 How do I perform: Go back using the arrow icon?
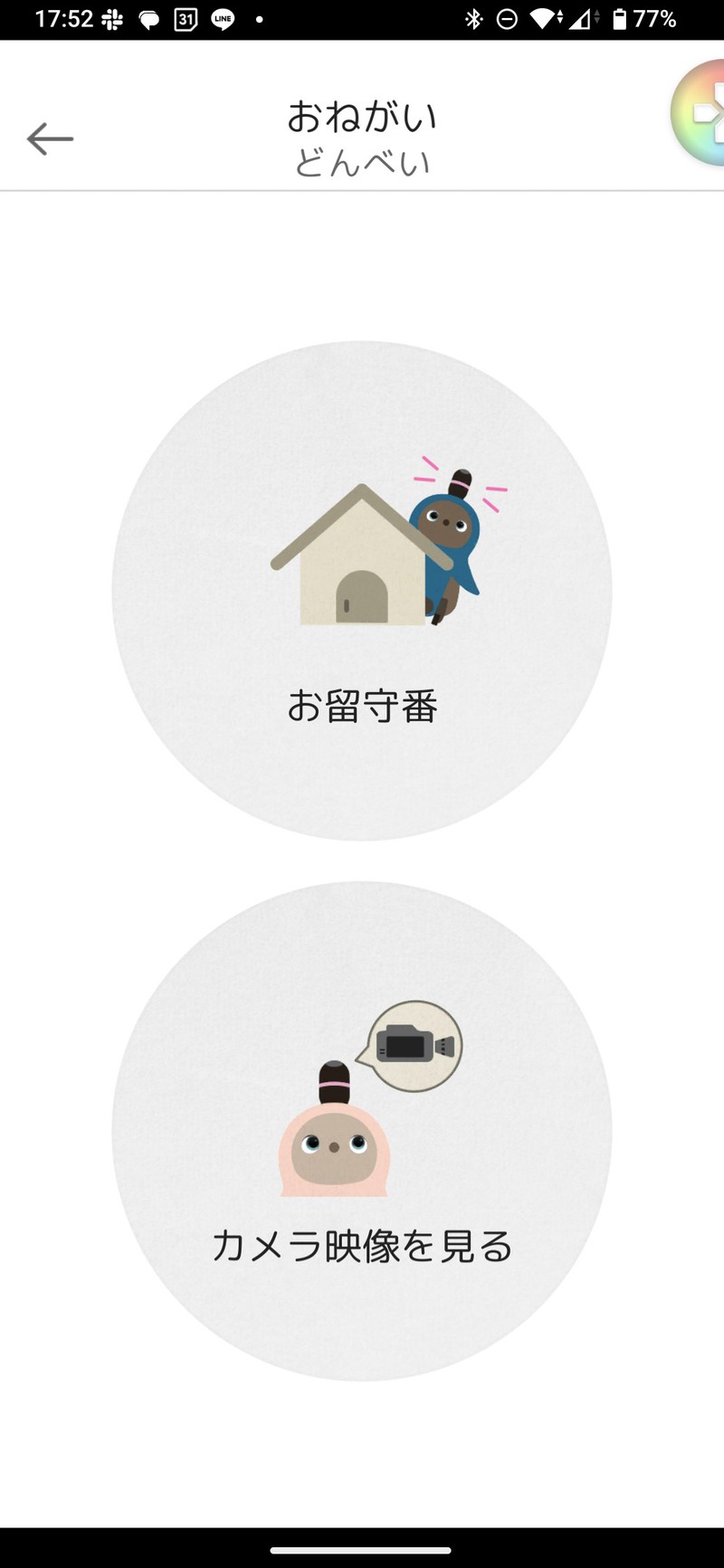50,139
